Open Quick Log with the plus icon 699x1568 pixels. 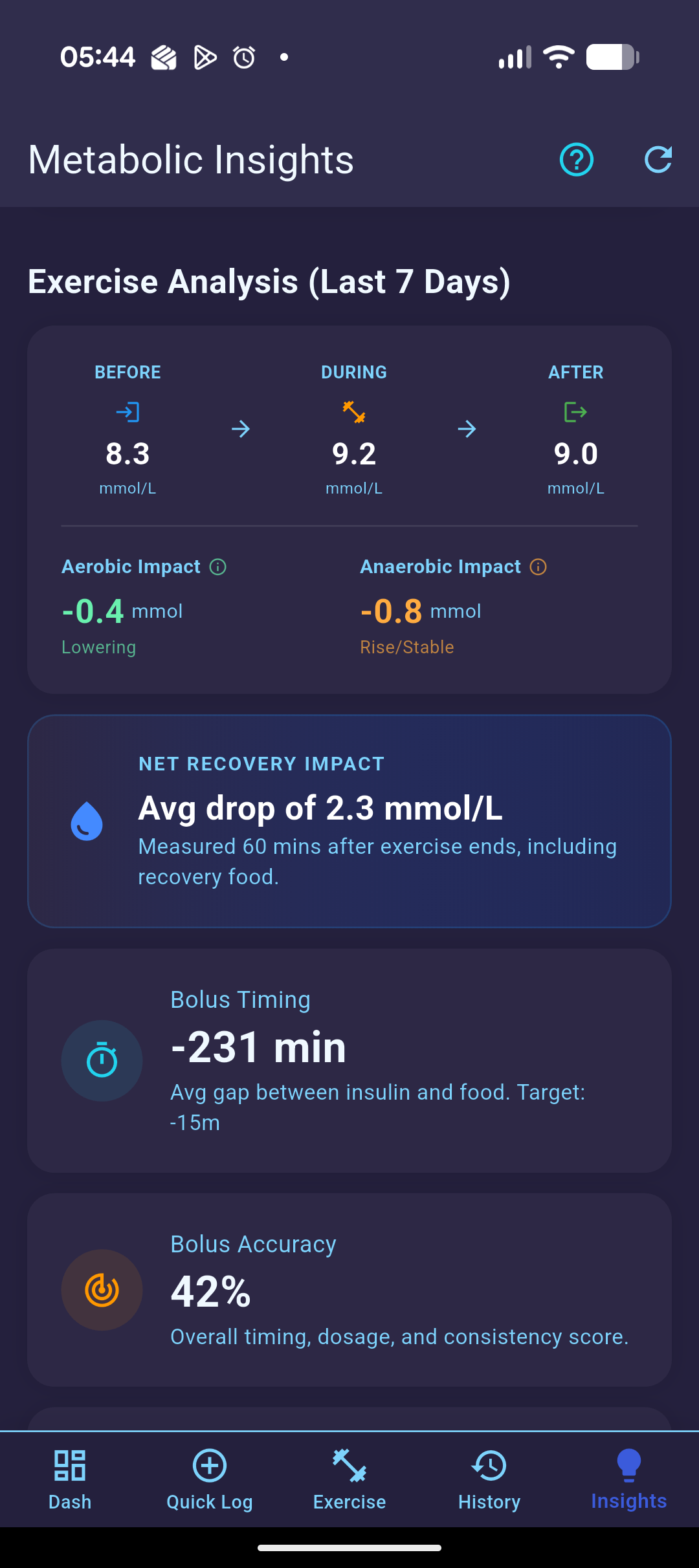click(209, 1466)
